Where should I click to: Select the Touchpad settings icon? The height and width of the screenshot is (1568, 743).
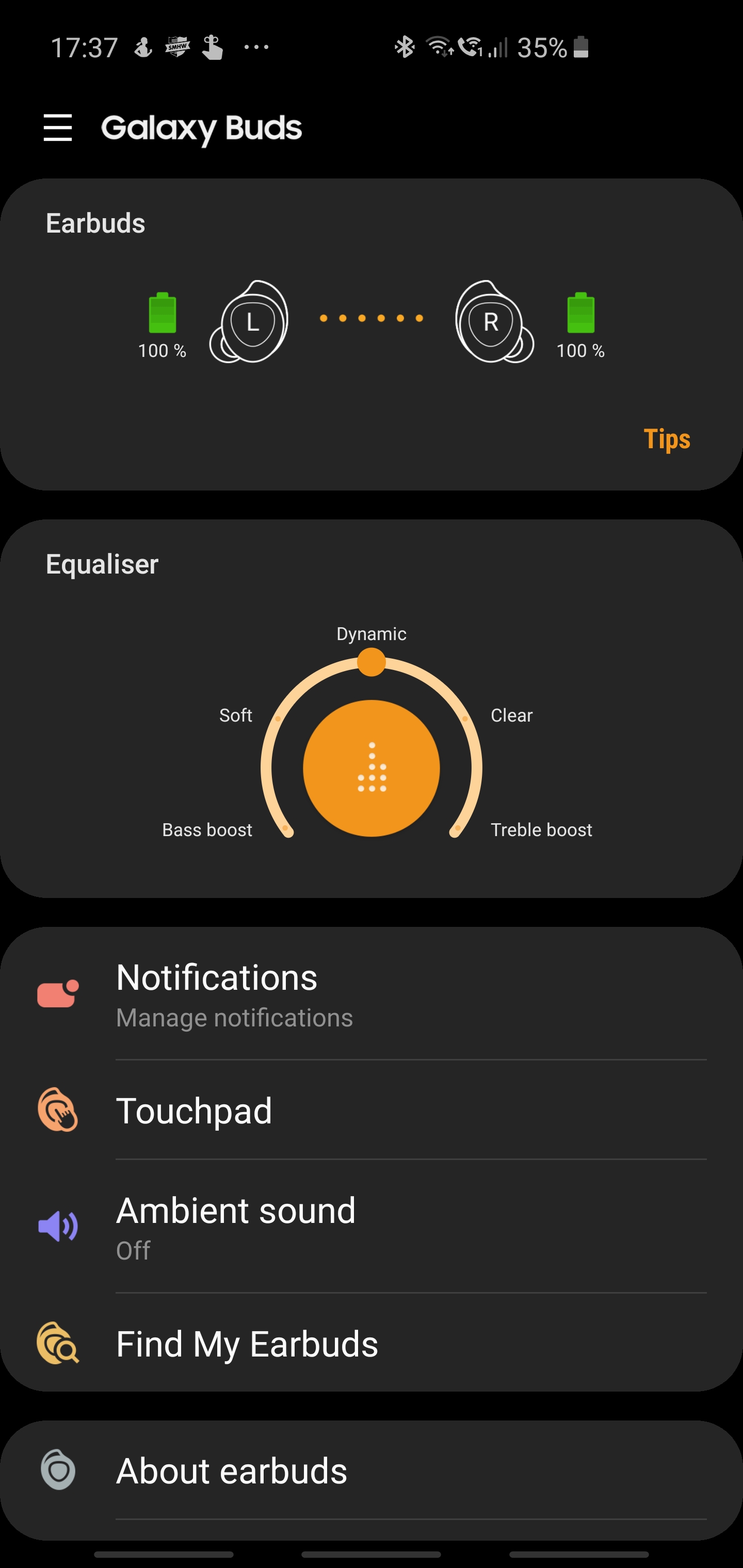(x=58, y=1110)
